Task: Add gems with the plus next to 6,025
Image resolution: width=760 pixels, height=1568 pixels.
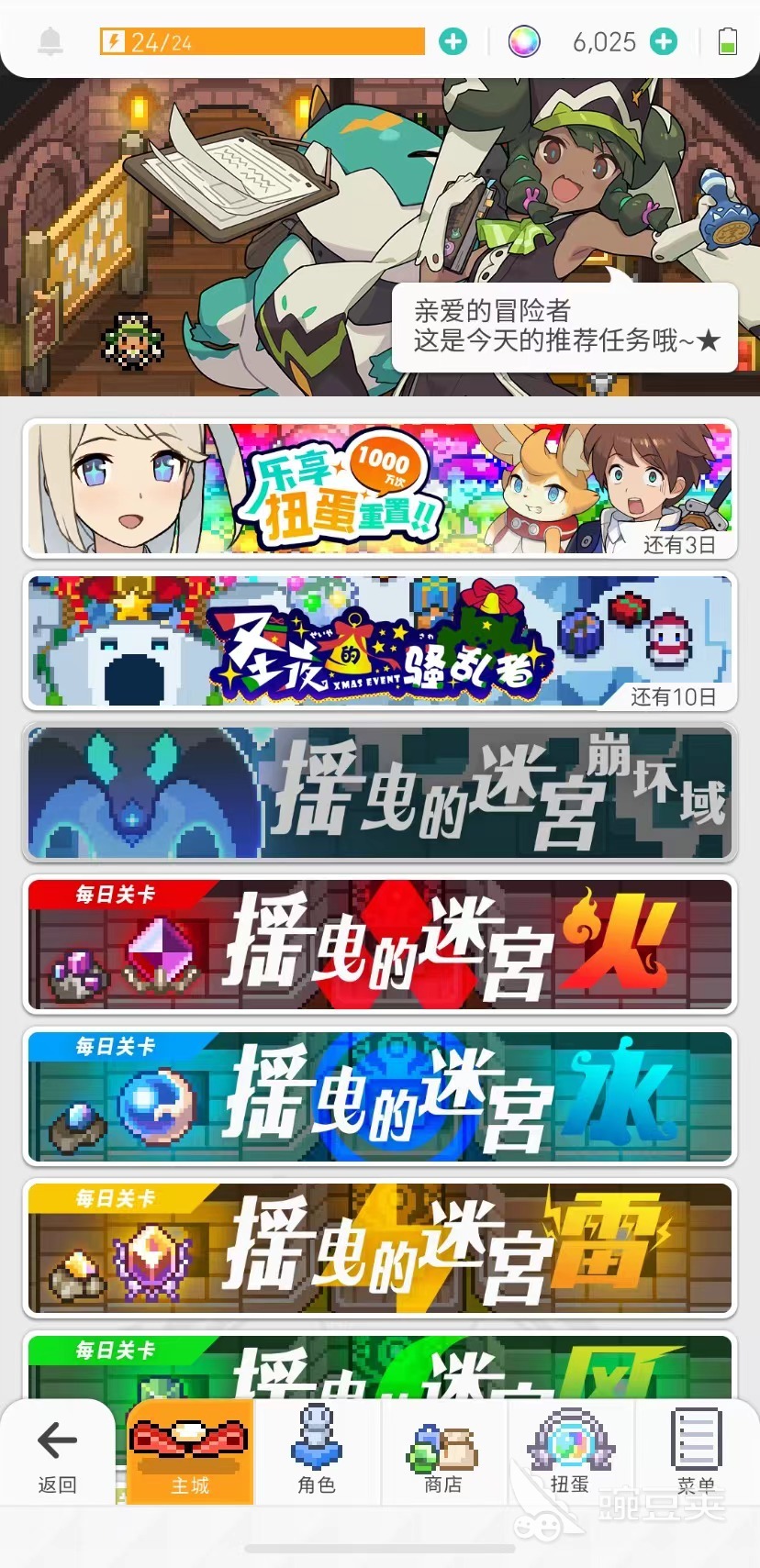Action: pos(663,41)
